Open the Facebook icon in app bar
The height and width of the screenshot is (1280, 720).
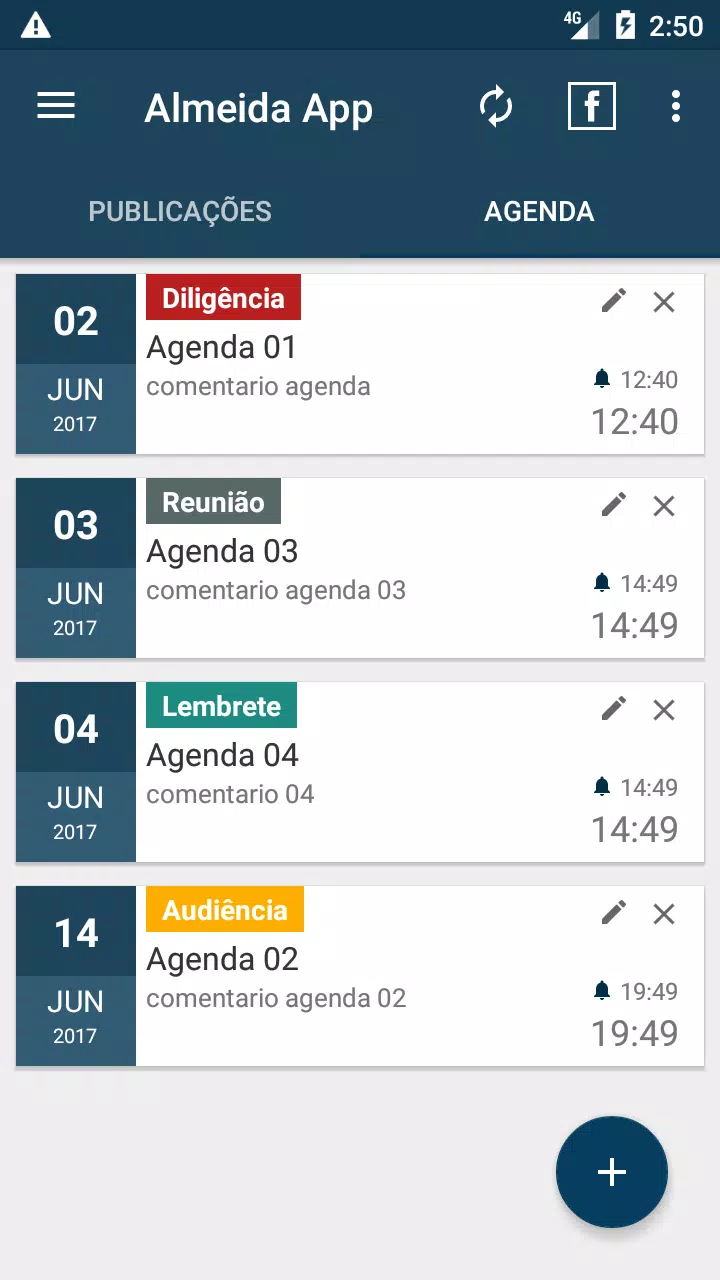point(591,106)
